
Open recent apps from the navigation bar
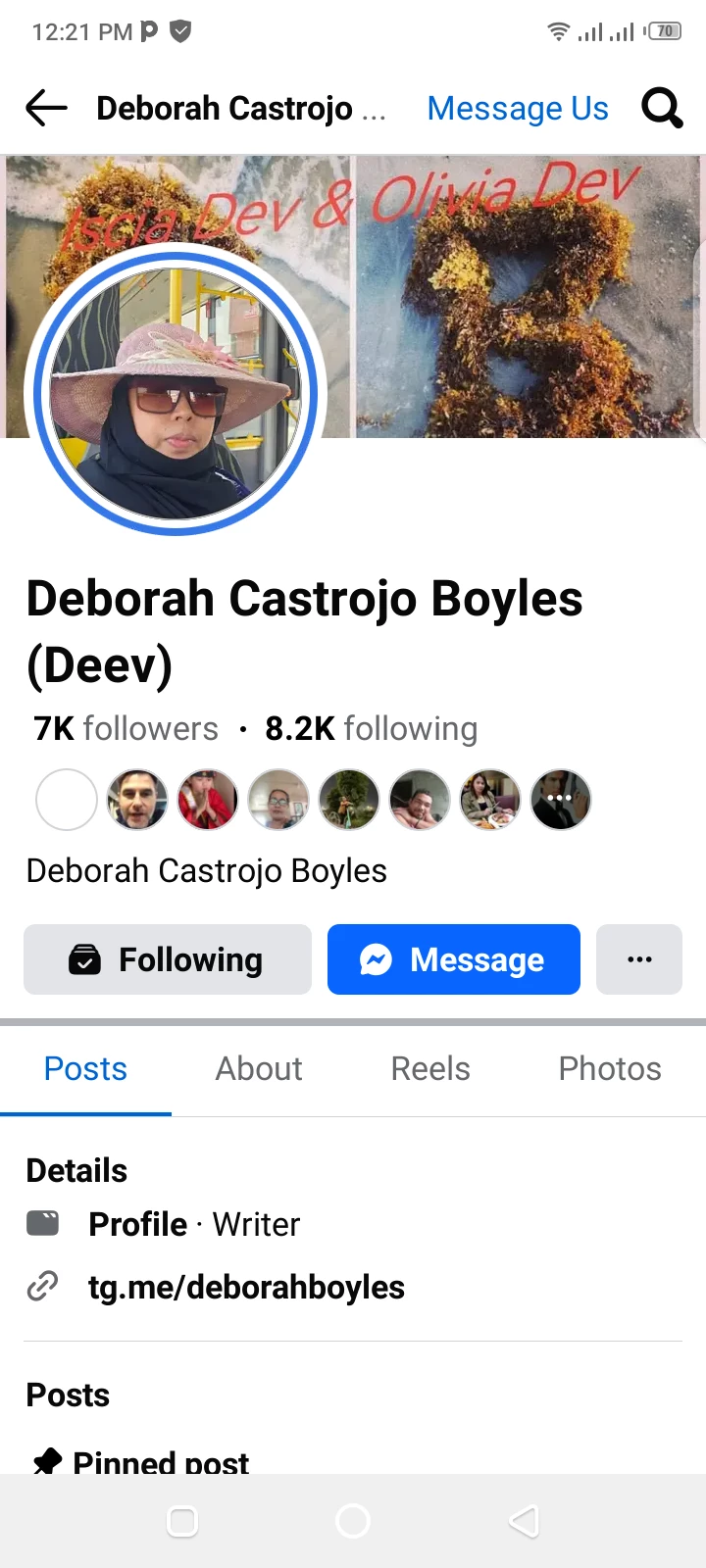[182, 1521]
